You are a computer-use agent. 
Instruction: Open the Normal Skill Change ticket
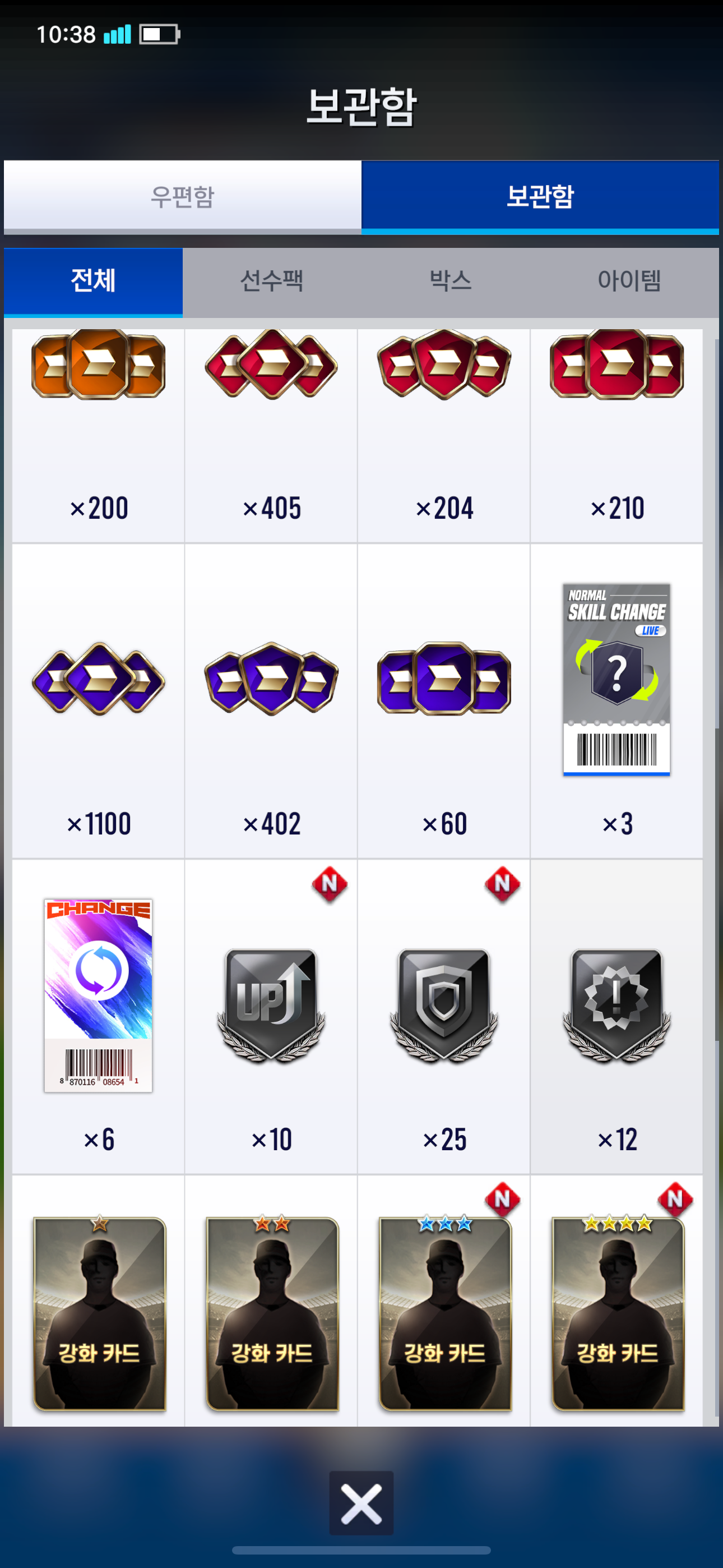tap(617, 700)
